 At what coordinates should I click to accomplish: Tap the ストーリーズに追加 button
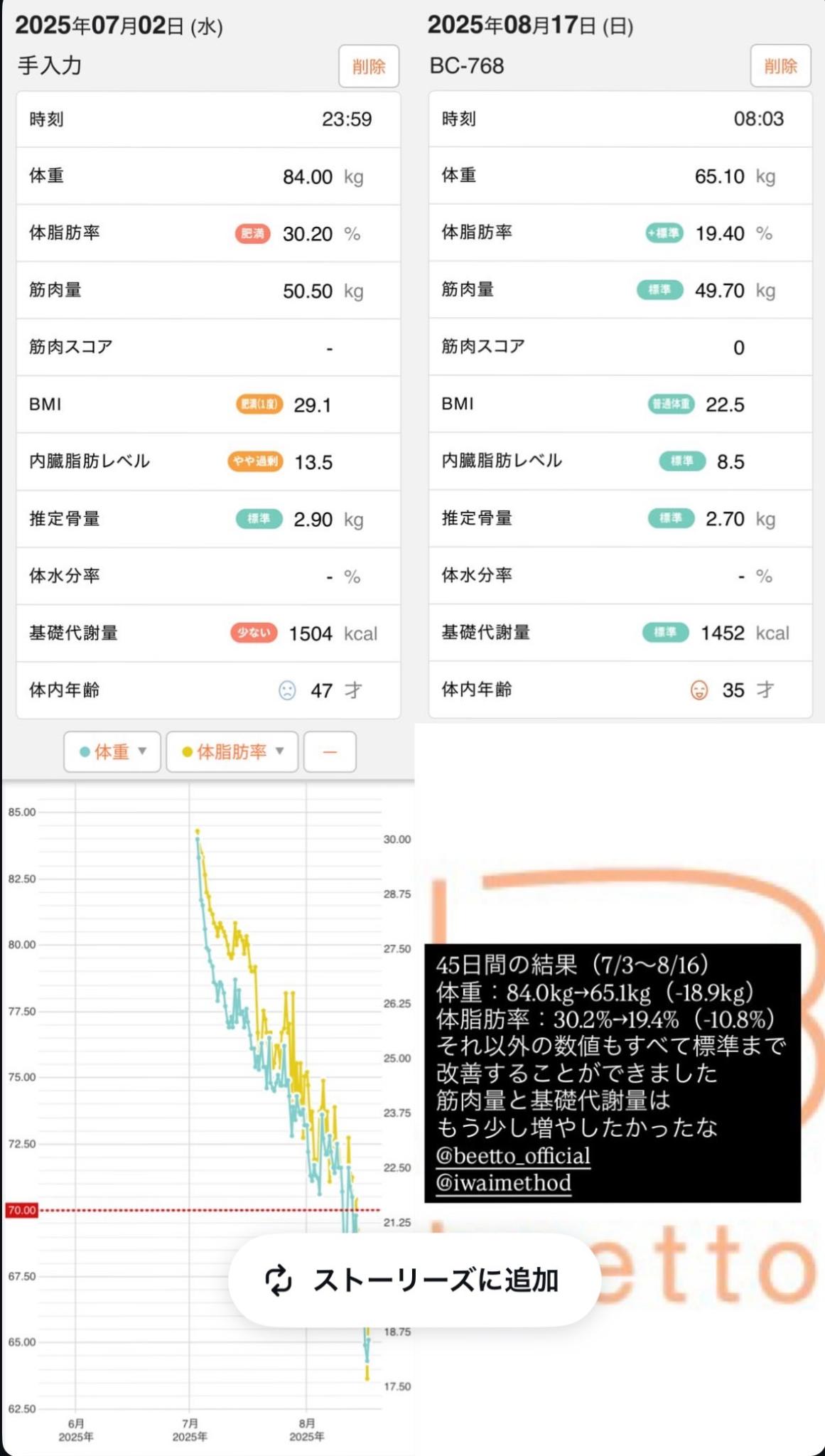[x=414, y=1280]
